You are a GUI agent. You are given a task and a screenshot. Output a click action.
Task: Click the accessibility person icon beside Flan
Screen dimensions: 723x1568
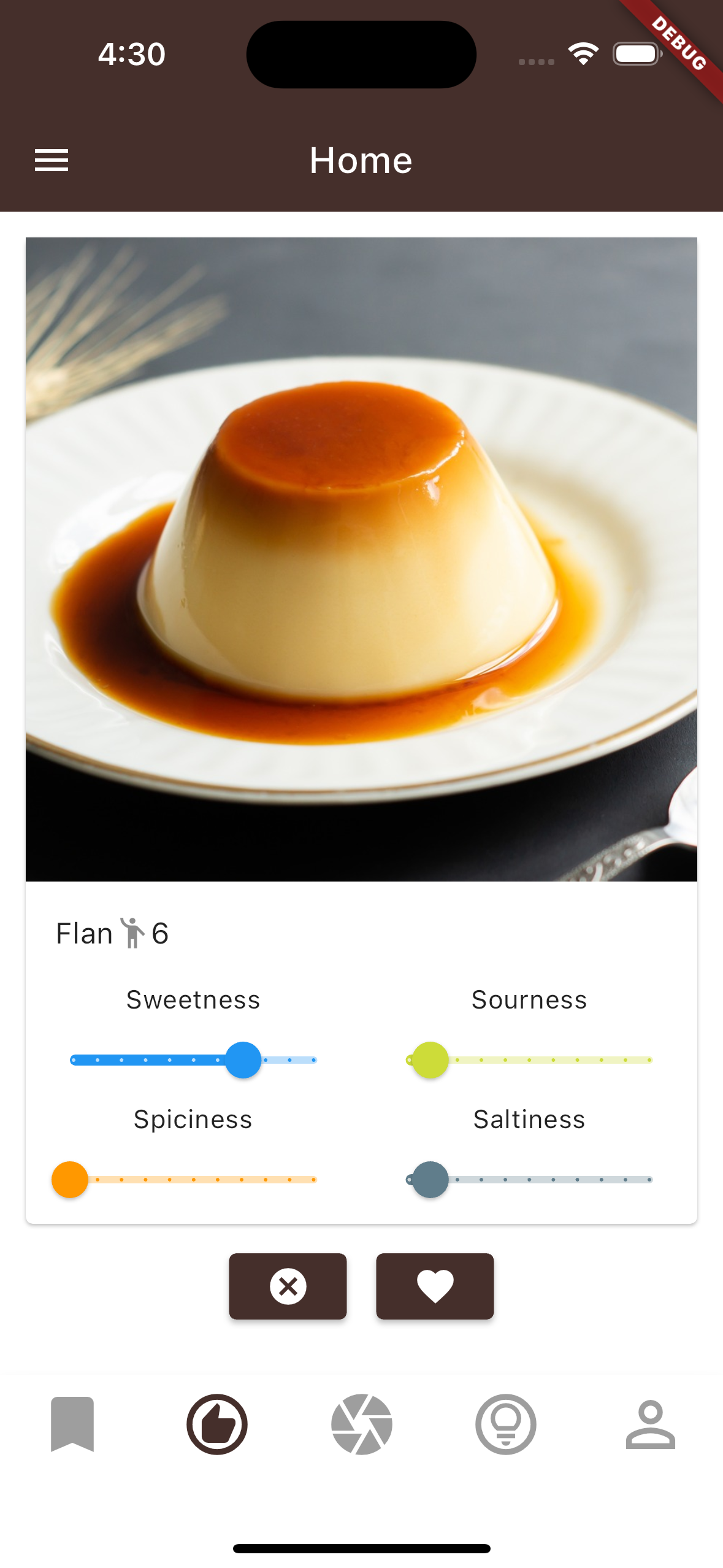[x=134, y=932]
